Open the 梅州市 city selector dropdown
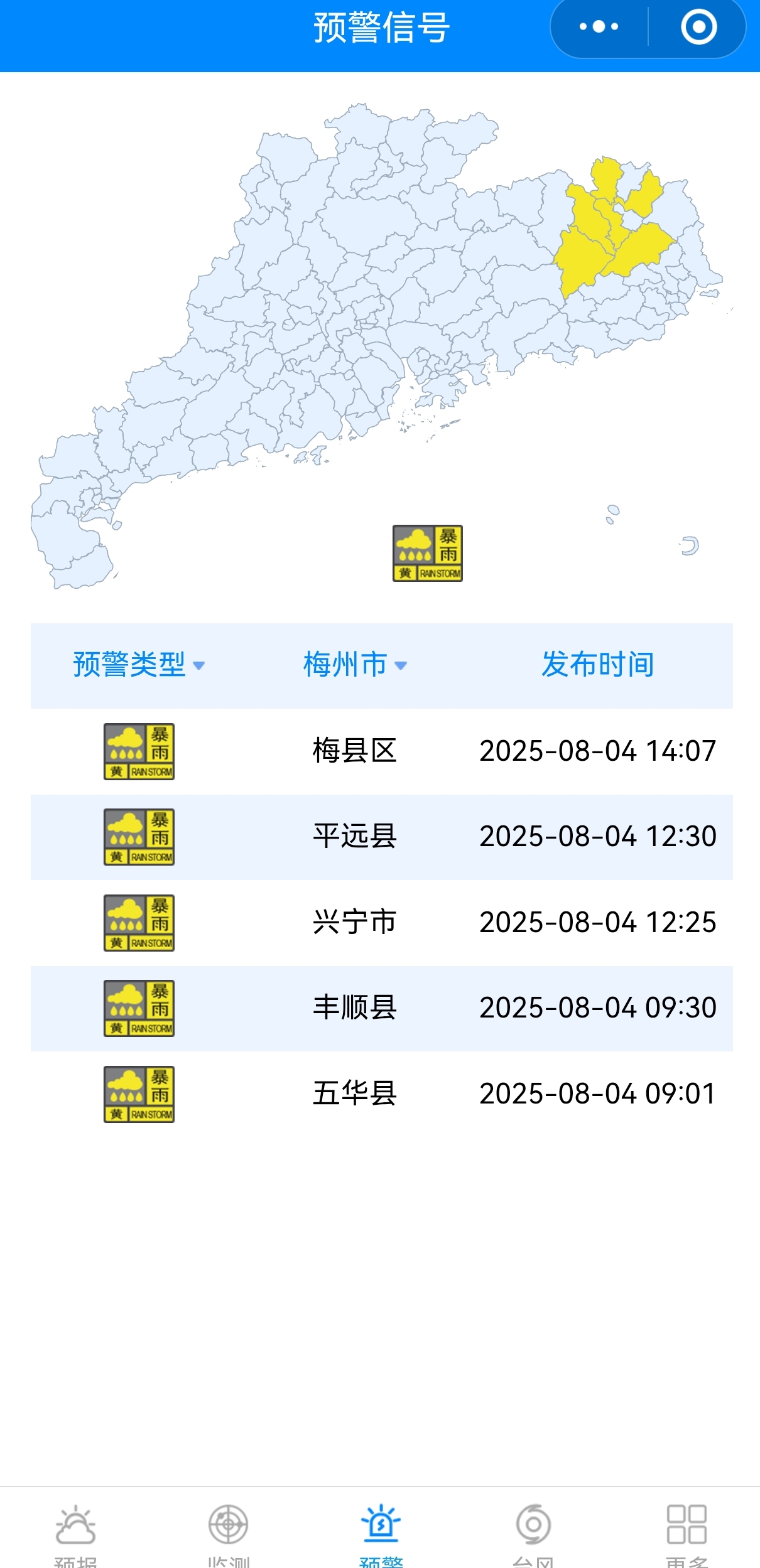Screen dimensions: 760x1568 [355, 665]
